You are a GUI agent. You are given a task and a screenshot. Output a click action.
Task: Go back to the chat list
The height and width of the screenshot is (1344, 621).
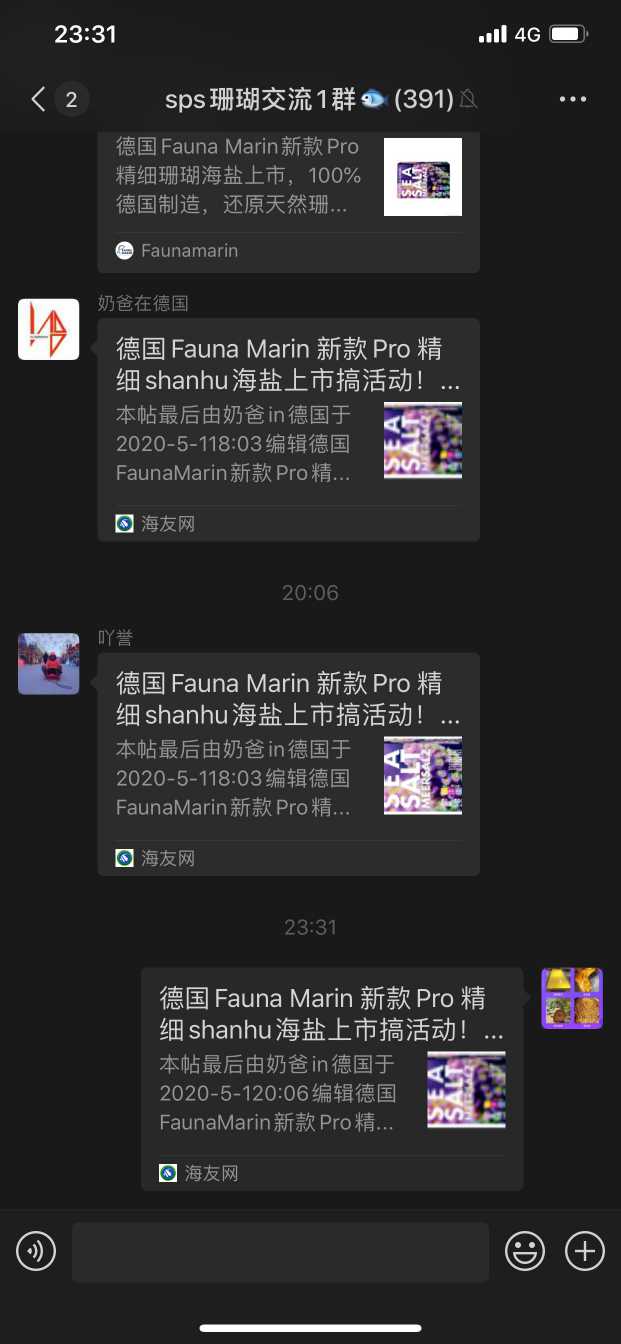(38, 99)
